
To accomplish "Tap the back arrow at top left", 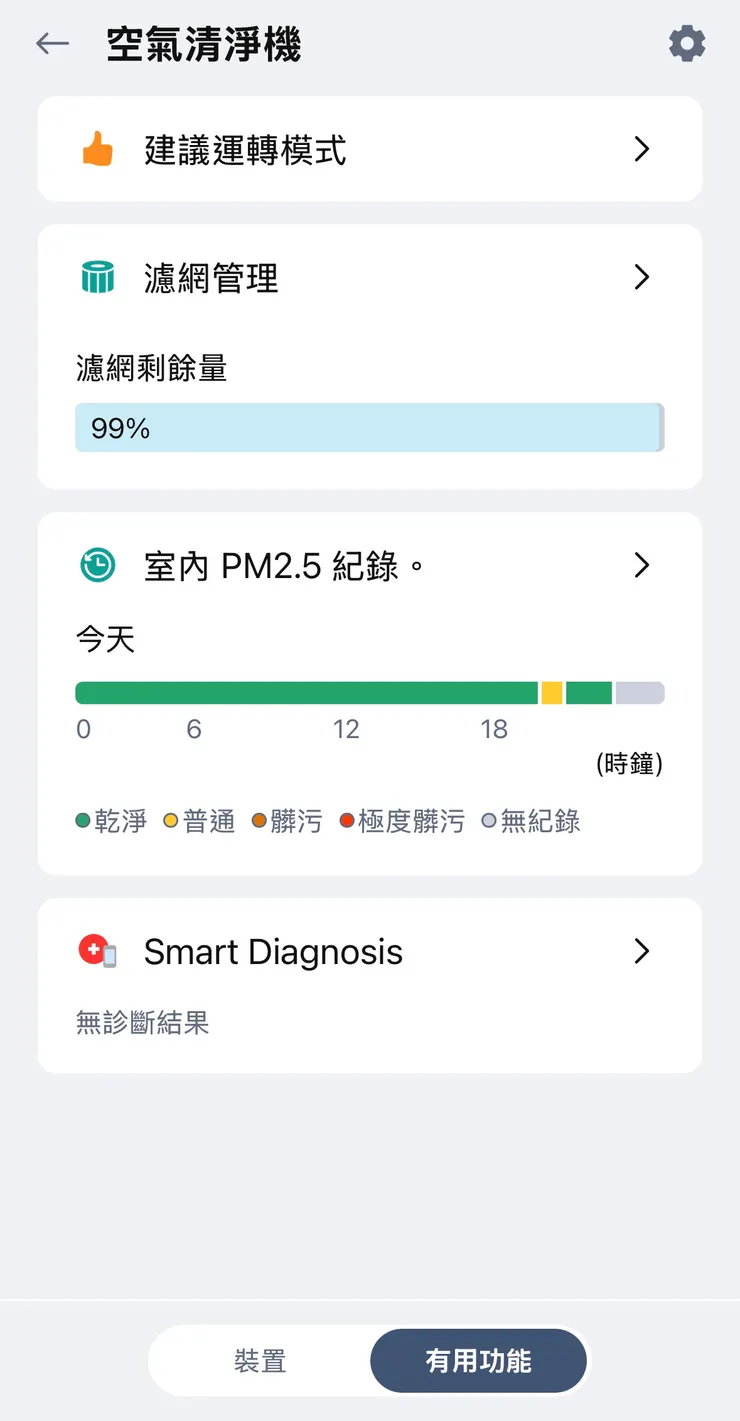I will (x=52, y=43).
